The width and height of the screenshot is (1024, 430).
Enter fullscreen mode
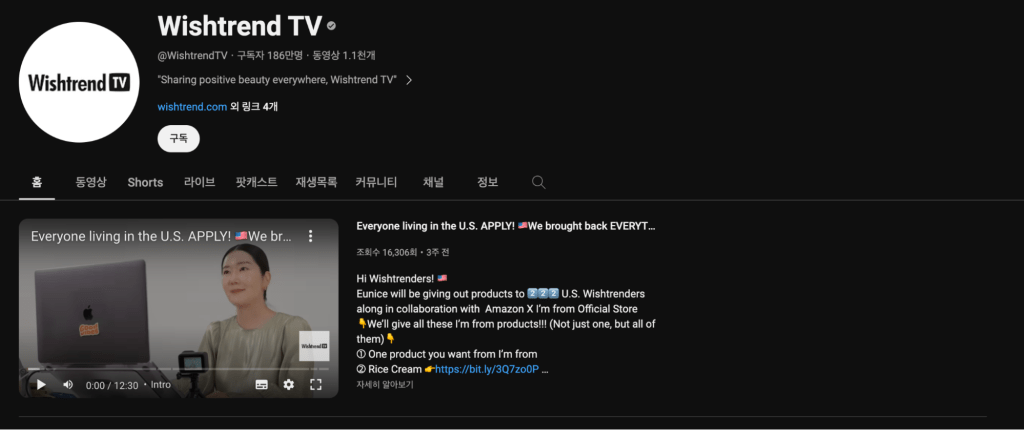click(x=316, y=384)
